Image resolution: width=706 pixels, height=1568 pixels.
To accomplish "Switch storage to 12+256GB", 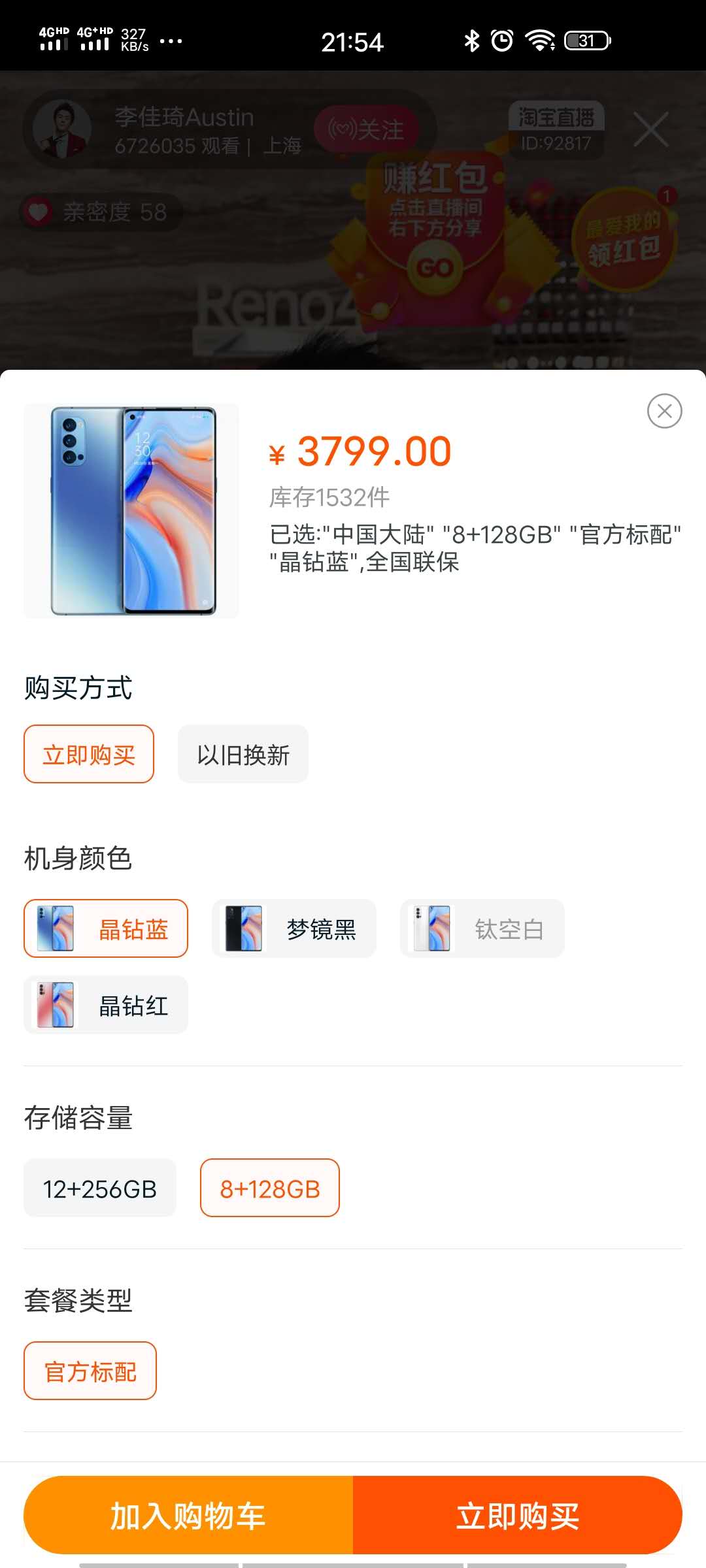I will point(99,1188).
